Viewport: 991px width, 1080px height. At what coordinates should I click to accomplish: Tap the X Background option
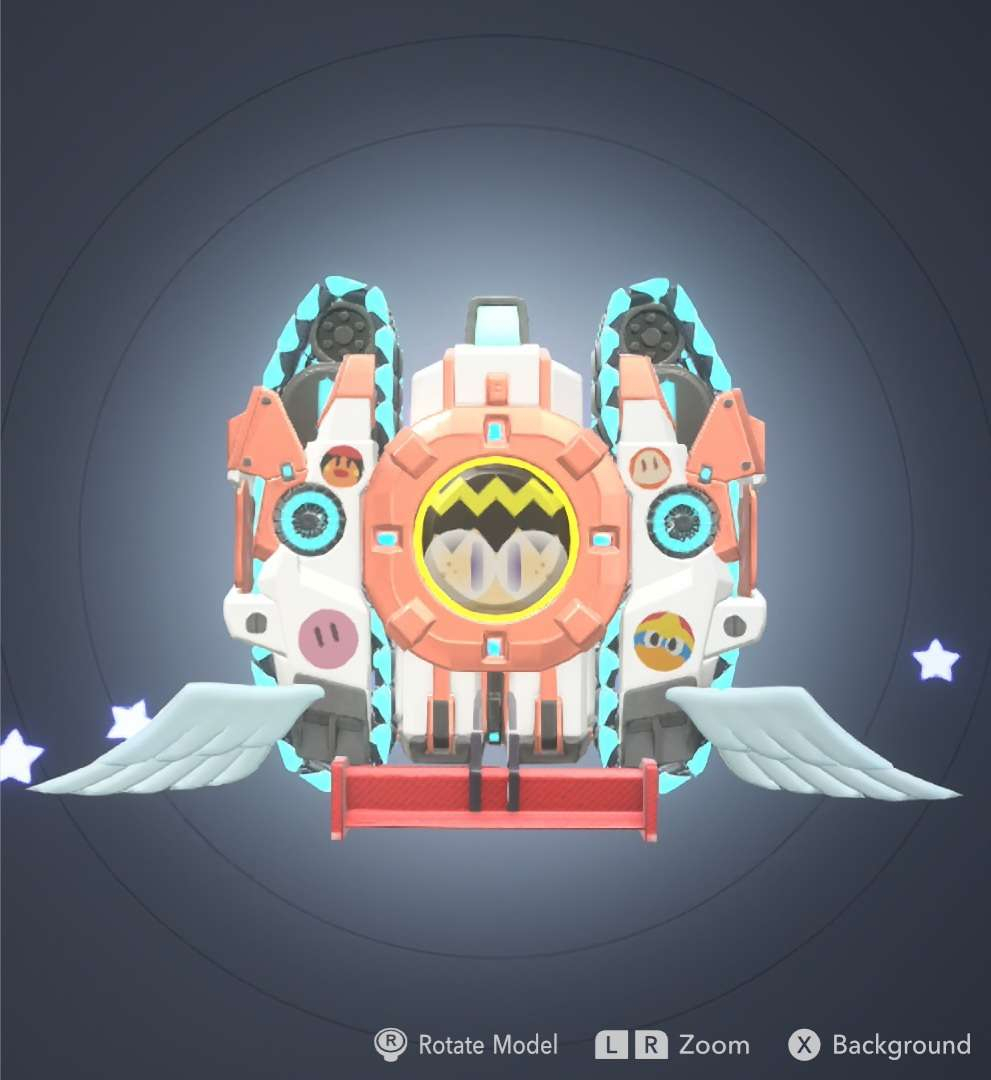click(880, 1046)
